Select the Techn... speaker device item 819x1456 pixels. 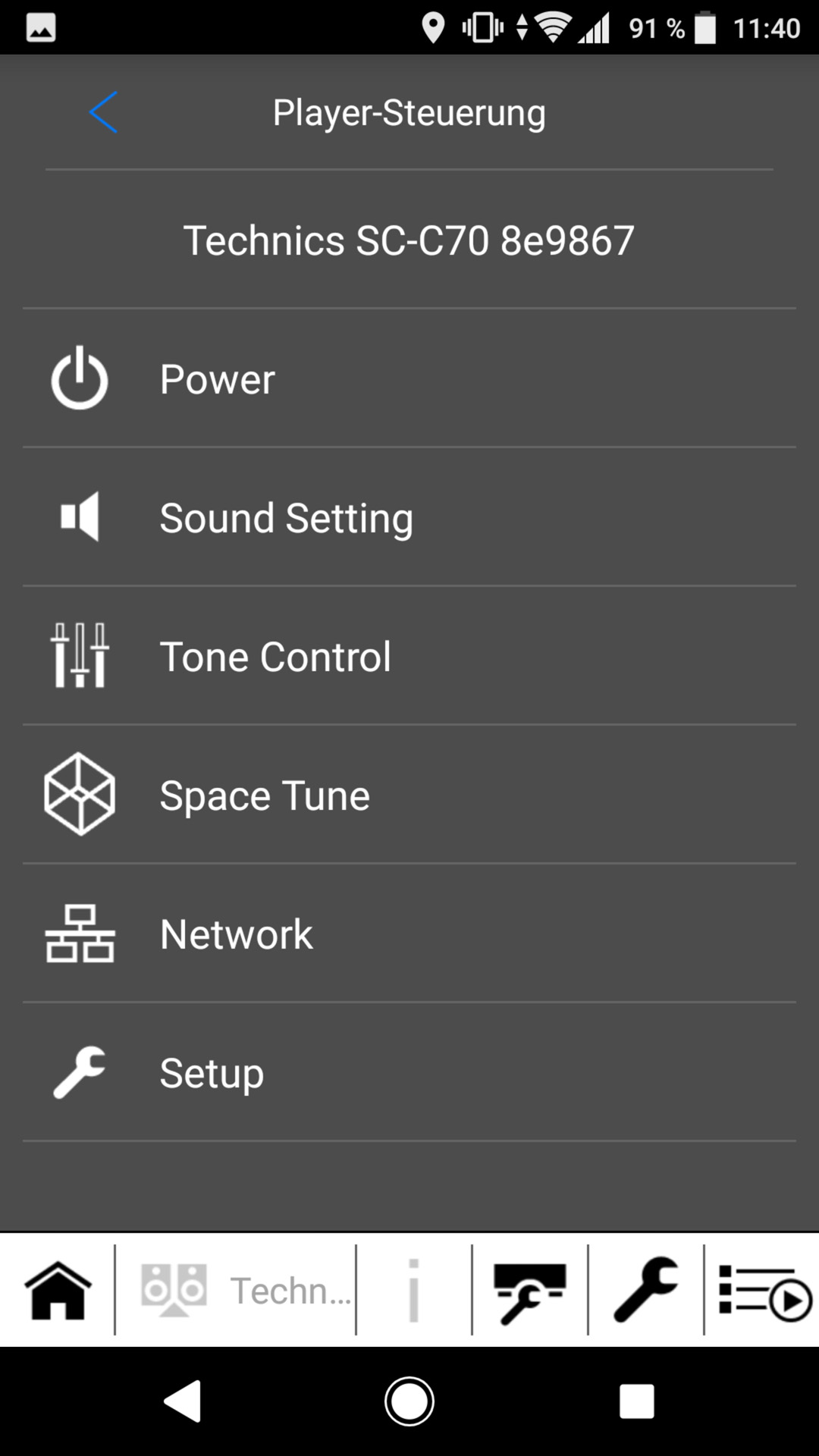[x=236, y=1290]
